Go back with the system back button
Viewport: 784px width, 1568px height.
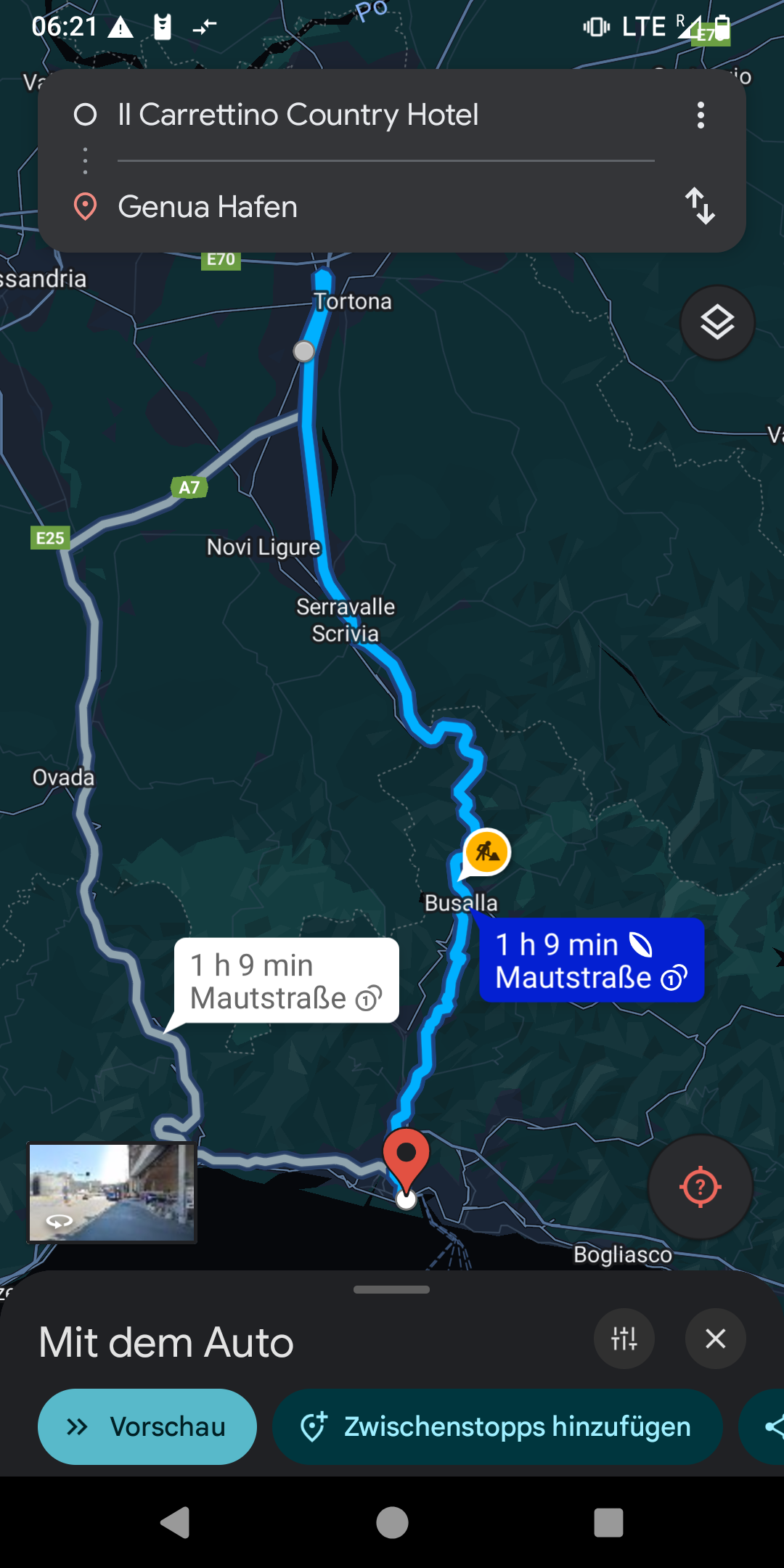pos(175,1522)
